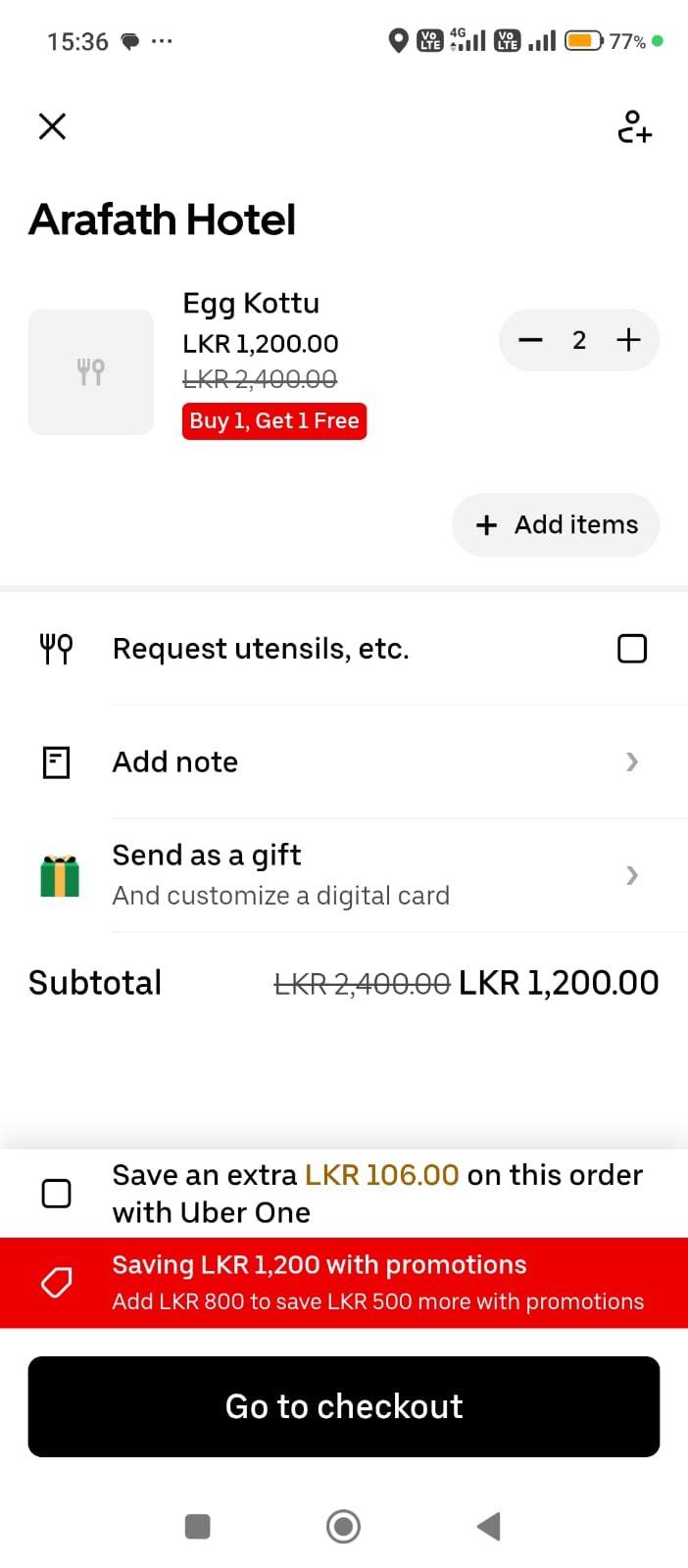This screenshot has height=1568, width=688.
Task: Tap the system back button
Action: point(488,1526)
